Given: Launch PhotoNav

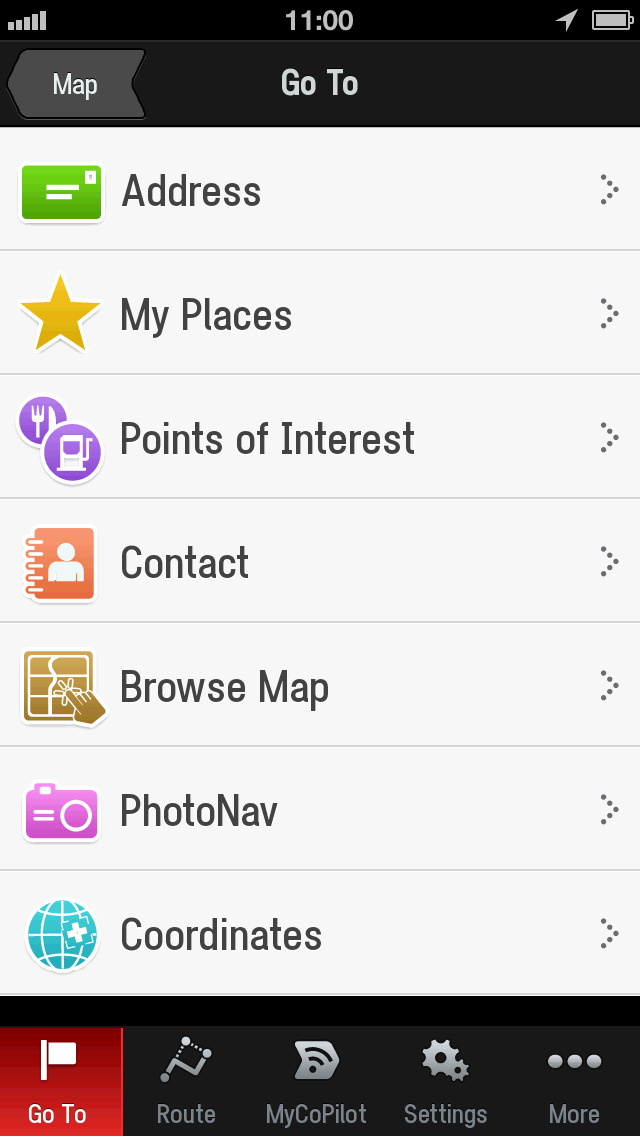Looking at the screenshot, I should click(320, 810).
